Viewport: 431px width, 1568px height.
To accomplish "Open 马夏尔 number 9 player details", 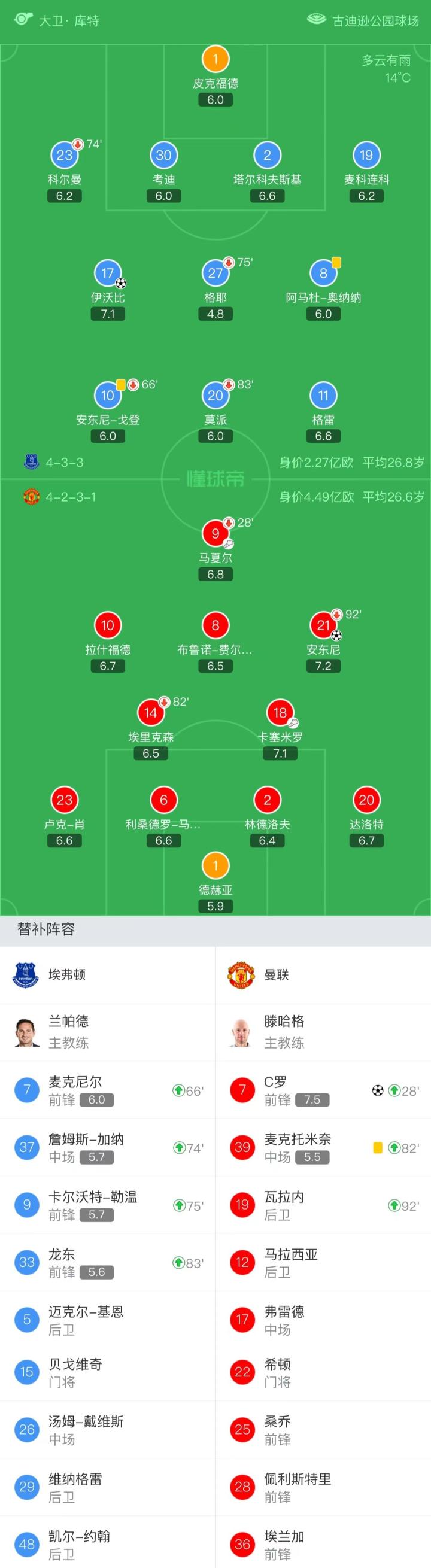I will tap(215, 534).
